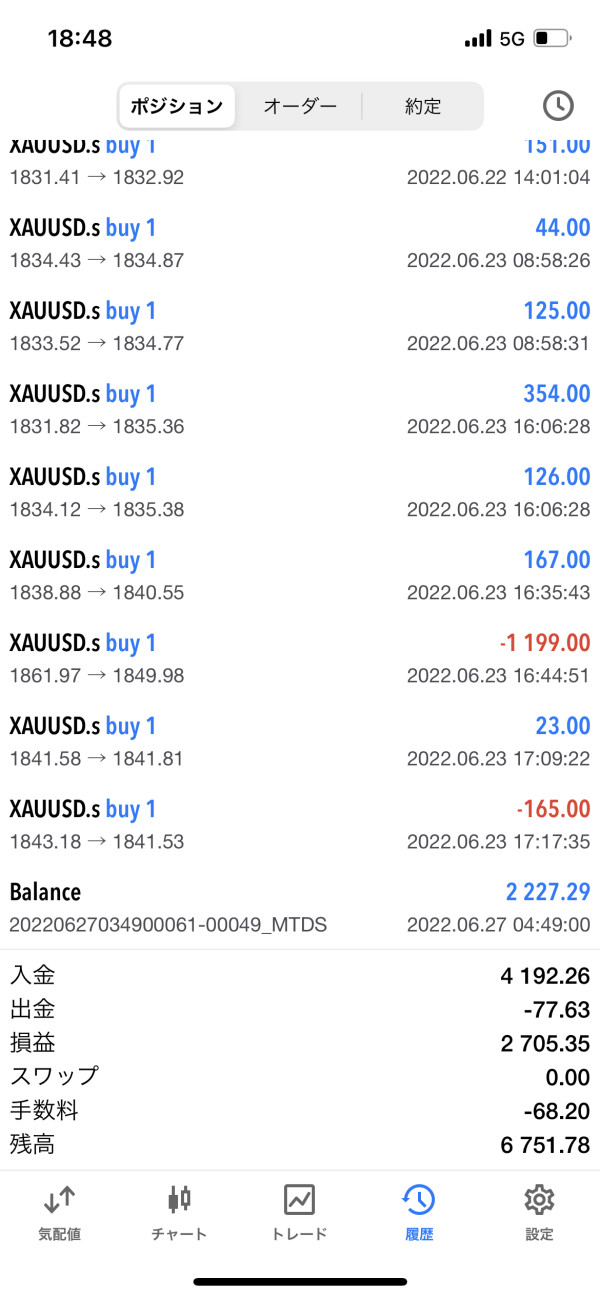Expand the XAUUSD.s trade with 354.00 profit
Viewport: 600px width, 1298px height.
click(300, 408)
